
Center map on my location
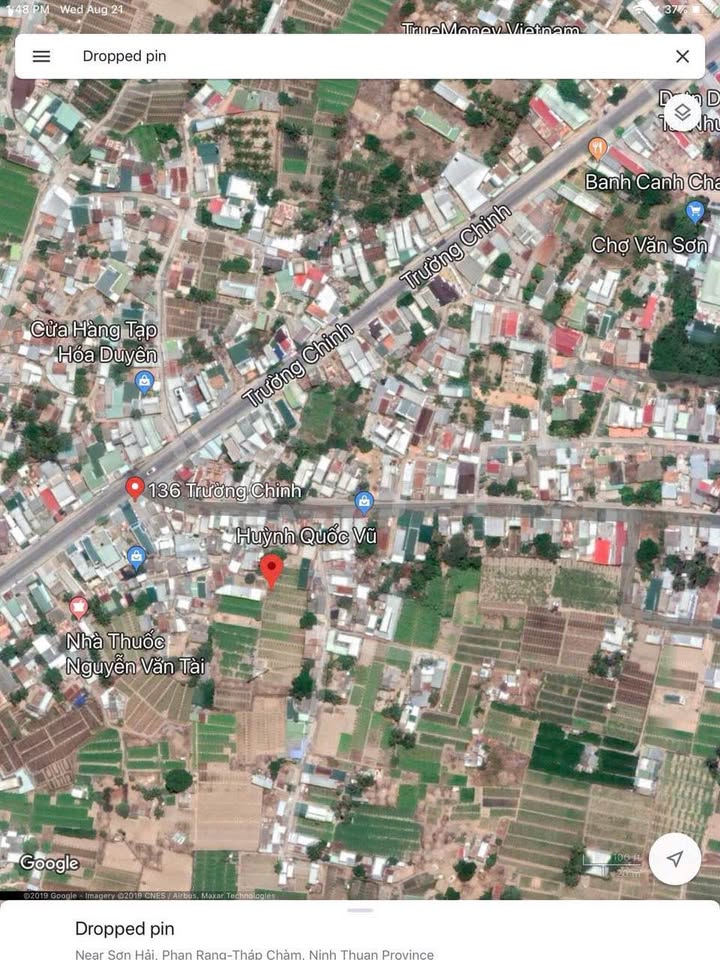675,858
